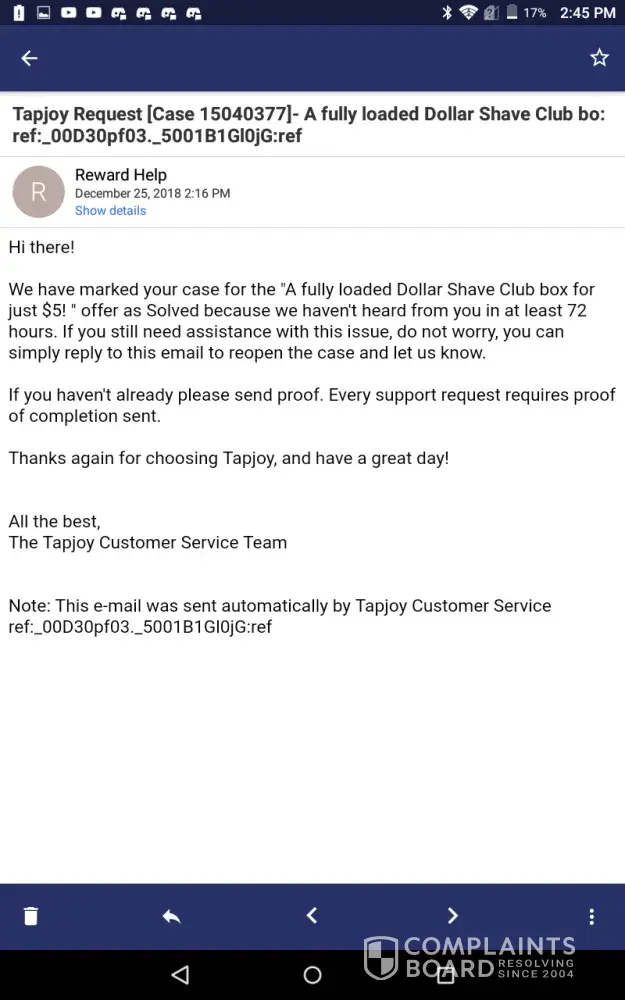Reply to this email
The height and width of the screenshot is (1000, 625).
[171, 916]
